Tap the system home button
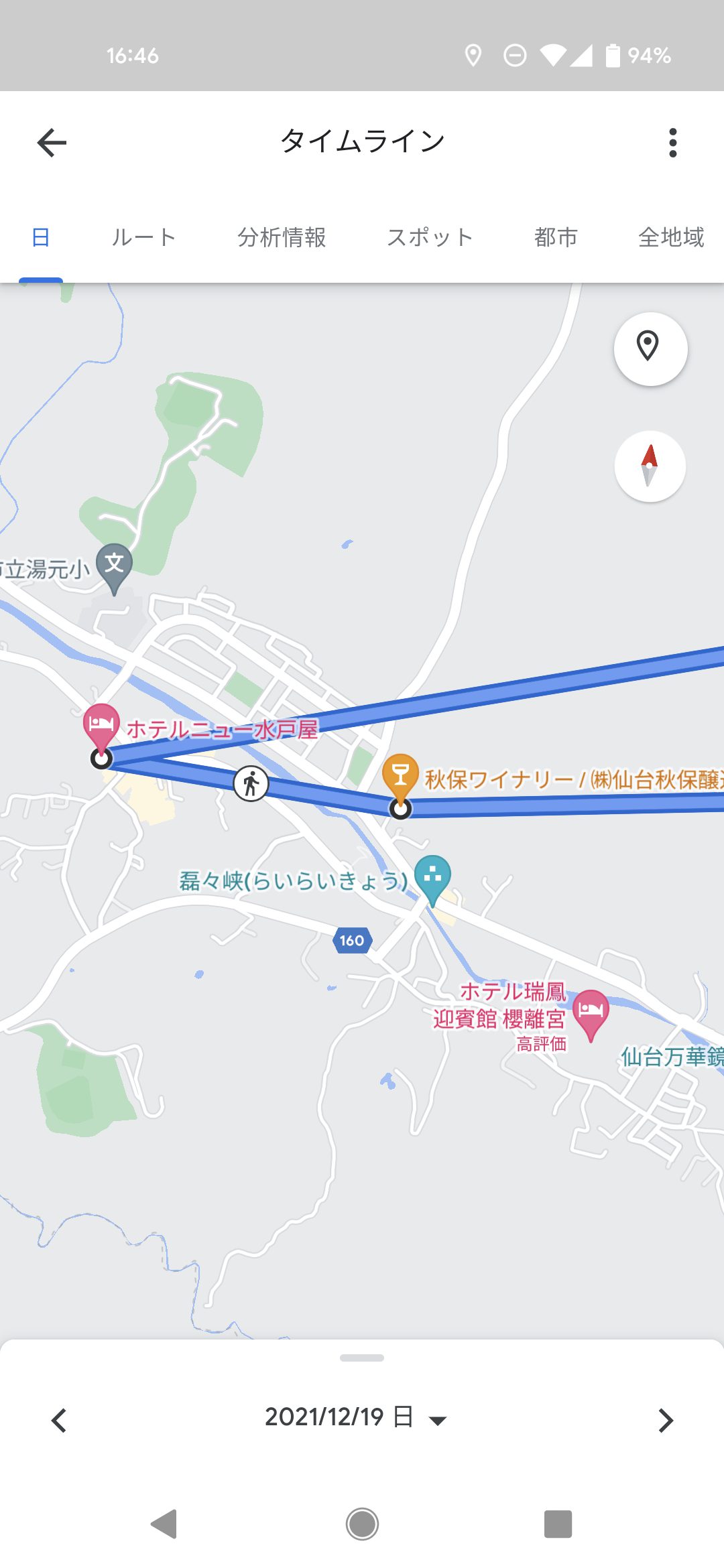The image size is (724, 1568). (x=362, y=1524)
